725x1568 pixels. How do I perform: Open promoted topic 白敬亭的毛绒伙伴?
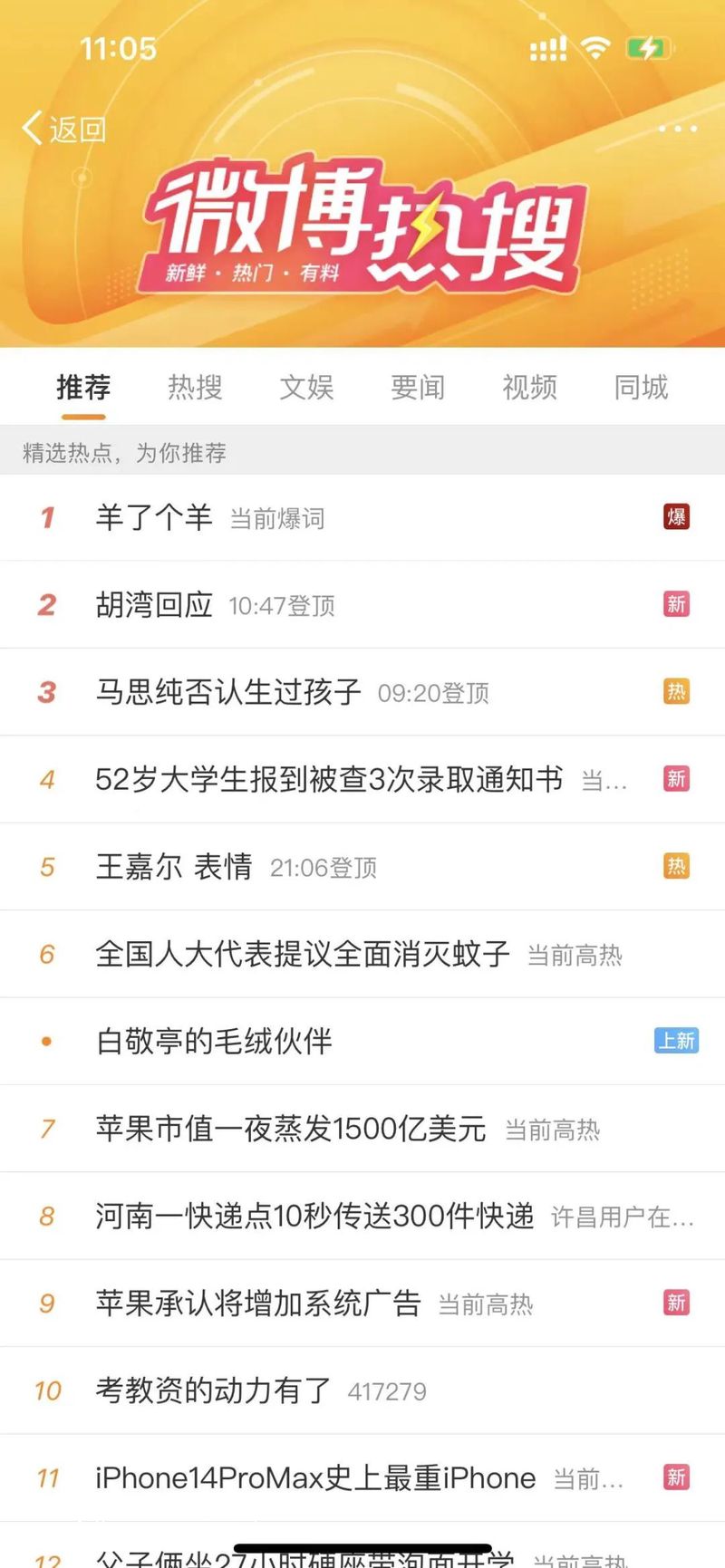pos(214,1042)
